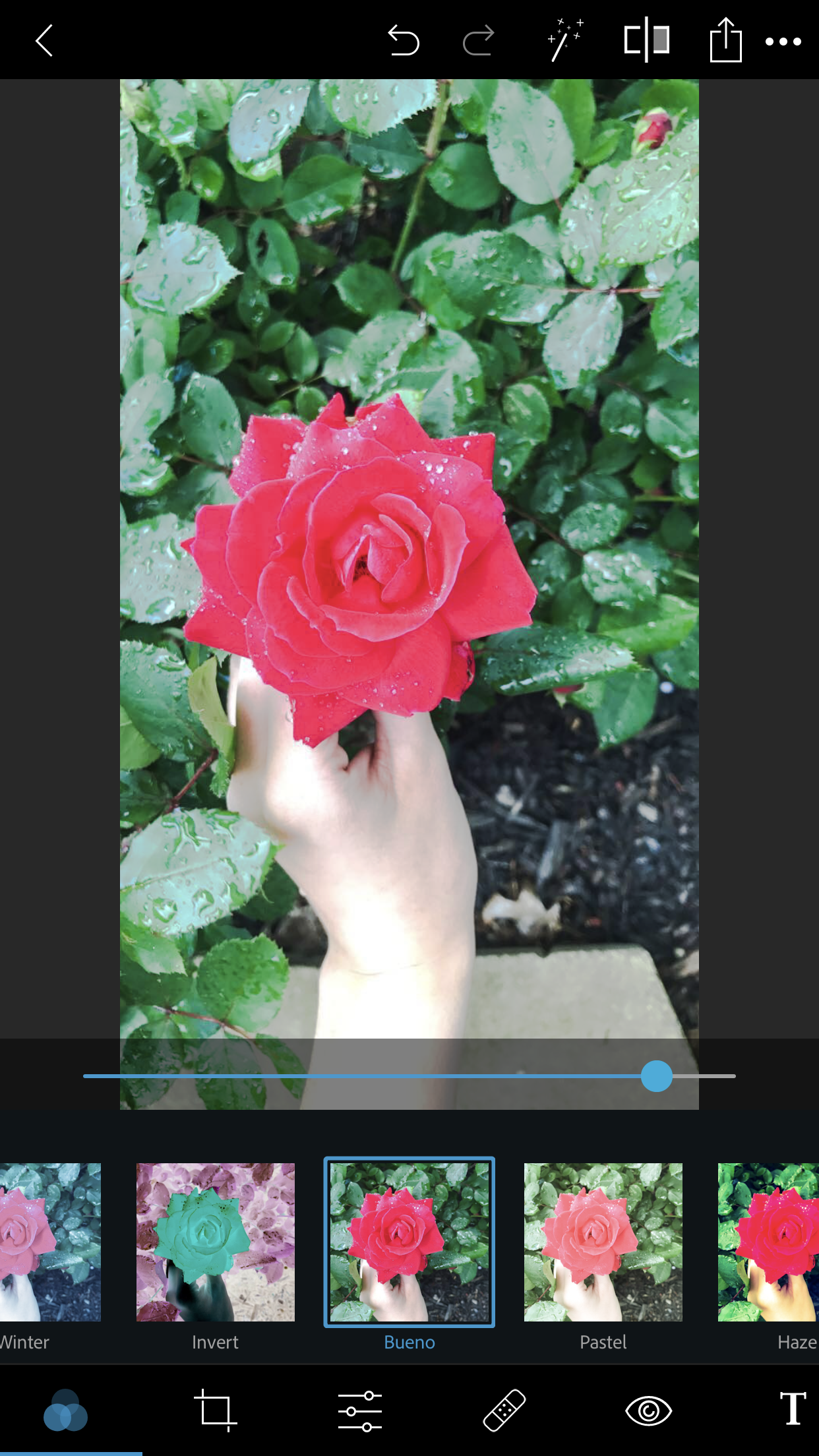Image resolution: width=819 pixels, height=1456 pixels.
Task: Open the spot healing bandage tool
Action: [504, 1410]
